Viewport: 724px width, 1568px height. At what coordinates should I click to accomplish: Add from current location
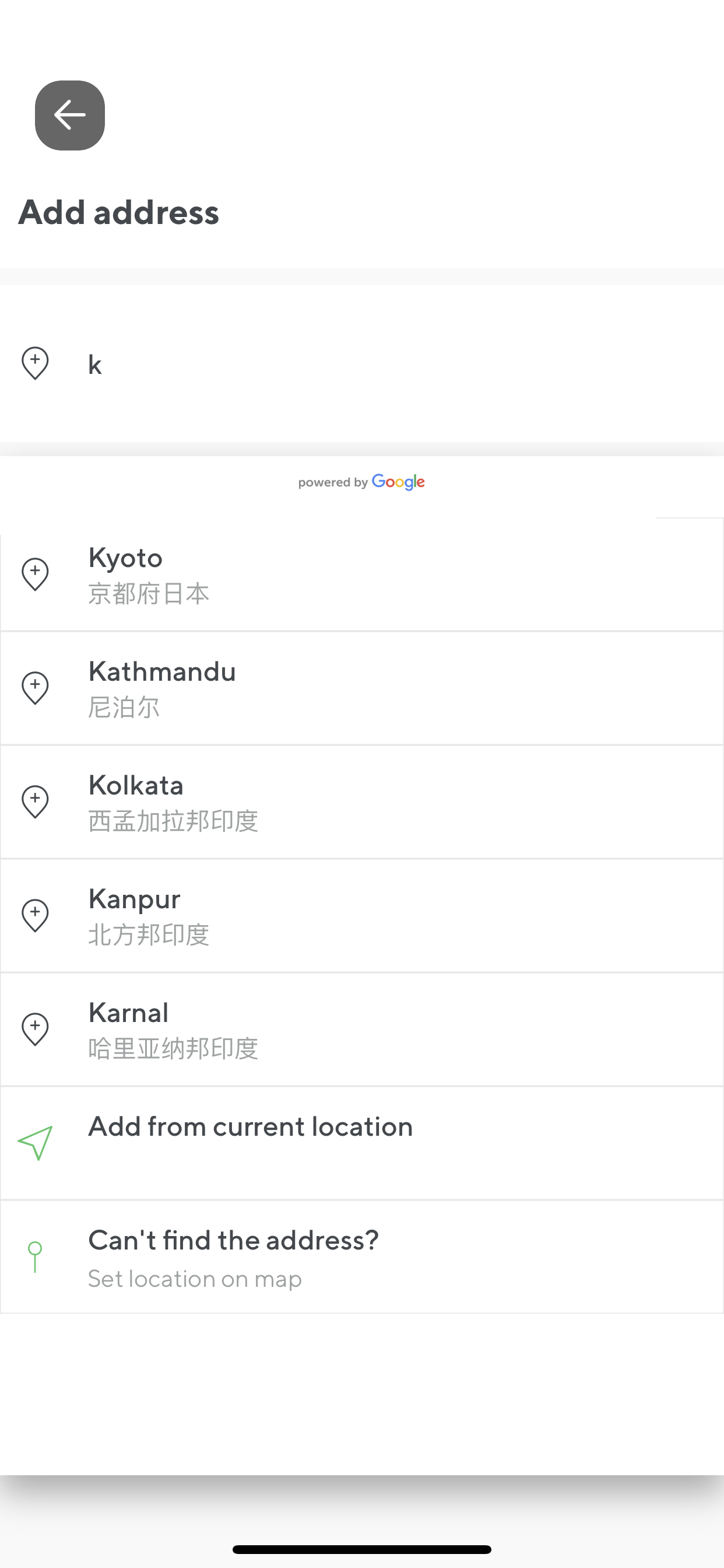coord(362,1144)
